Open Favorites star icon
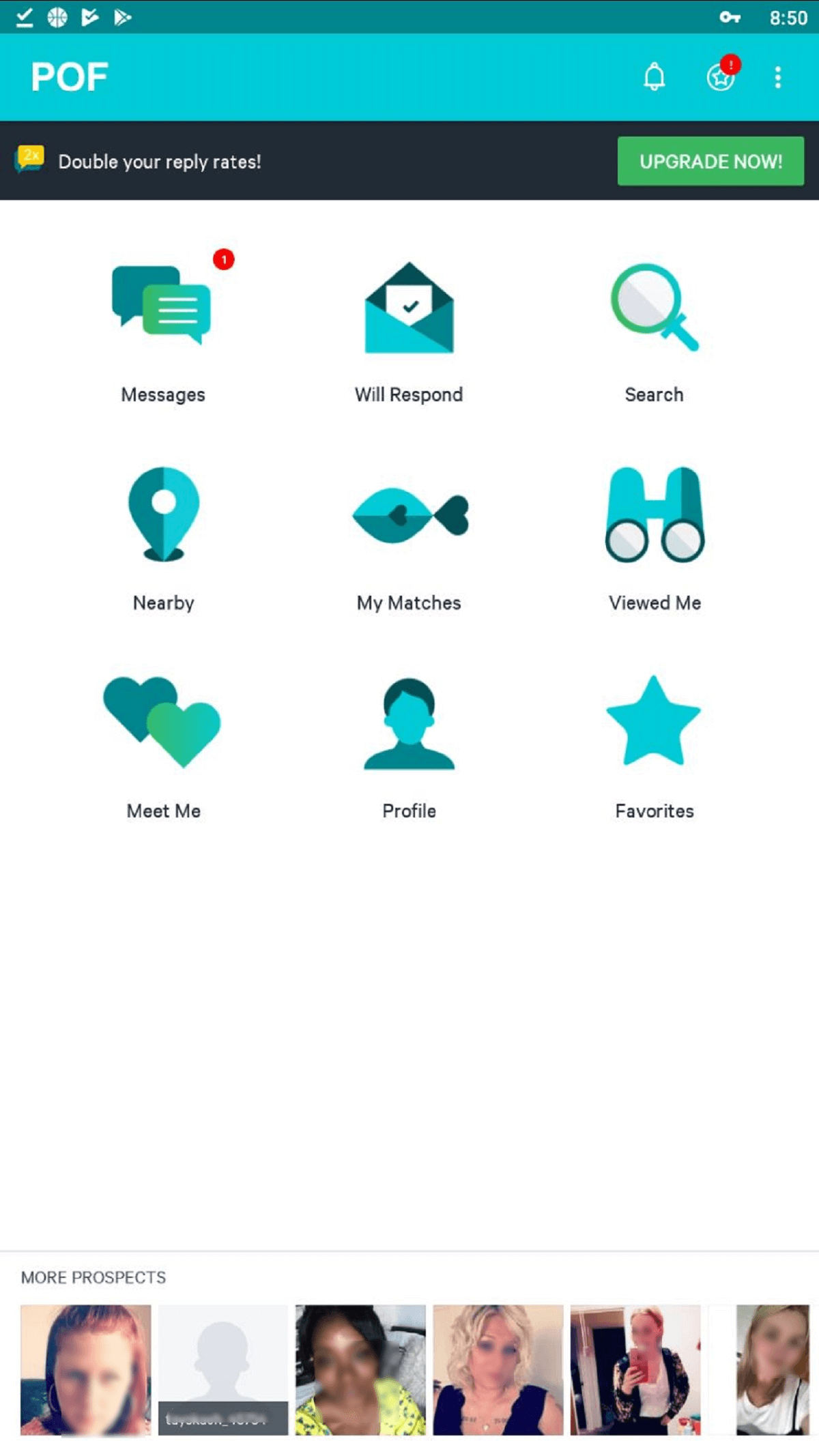The width and height of the screenshot is (819, 1456). (653, 725)
